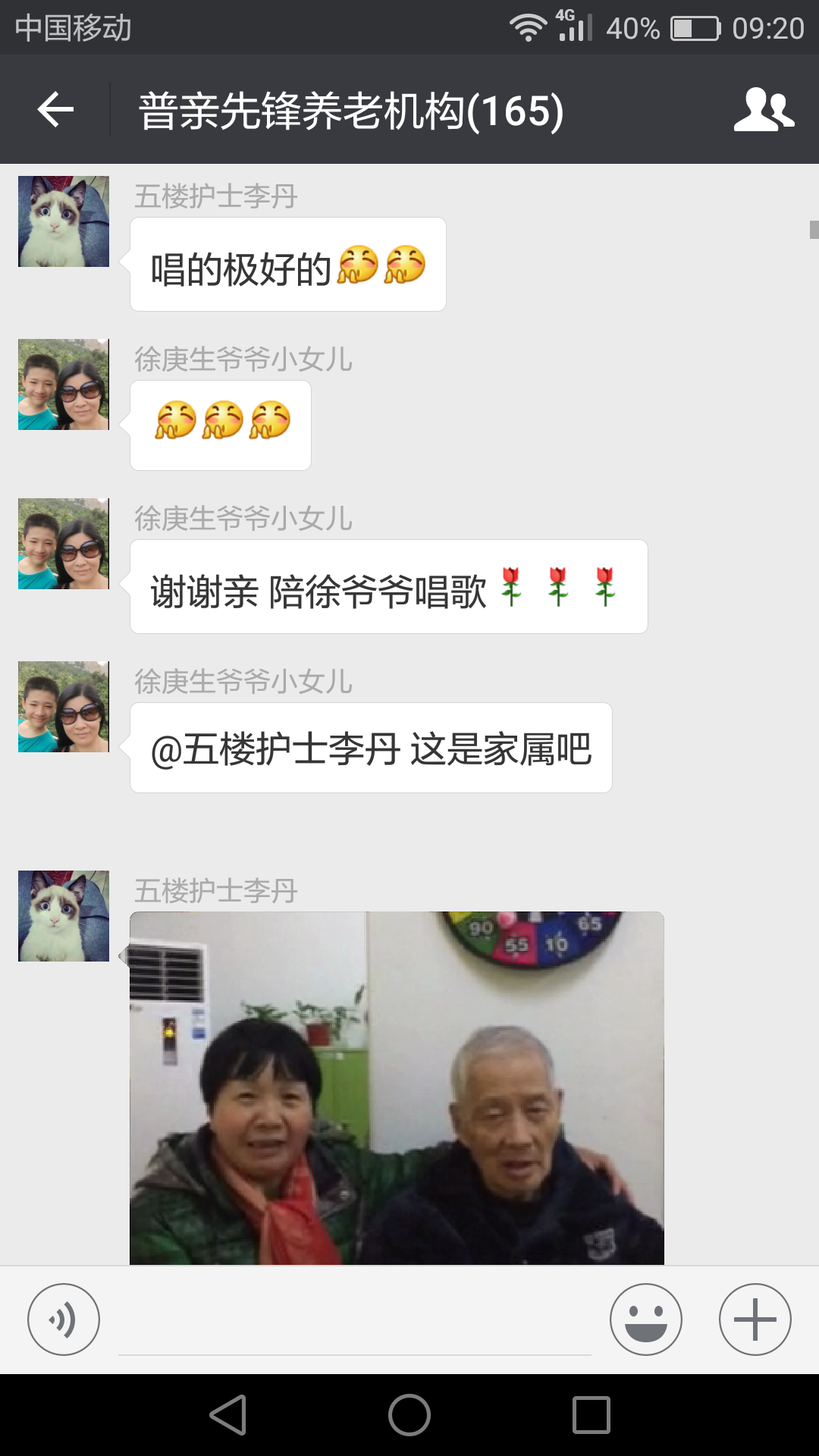Image resolution: width=819 pixels, height=1456 pixels.
Task: Focus the message text field
Action: [x=354, y=1323]
